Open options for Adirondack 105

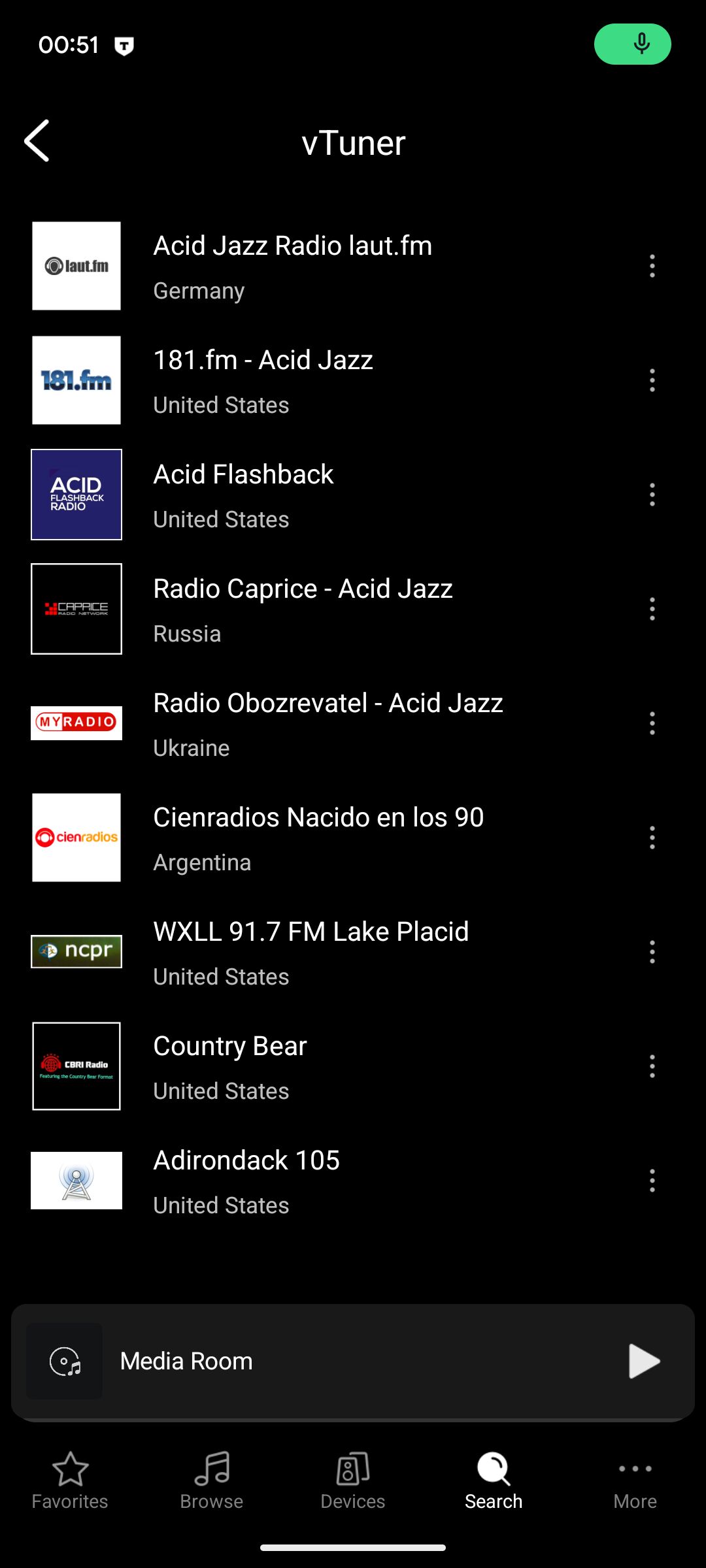click(652, 1181)
